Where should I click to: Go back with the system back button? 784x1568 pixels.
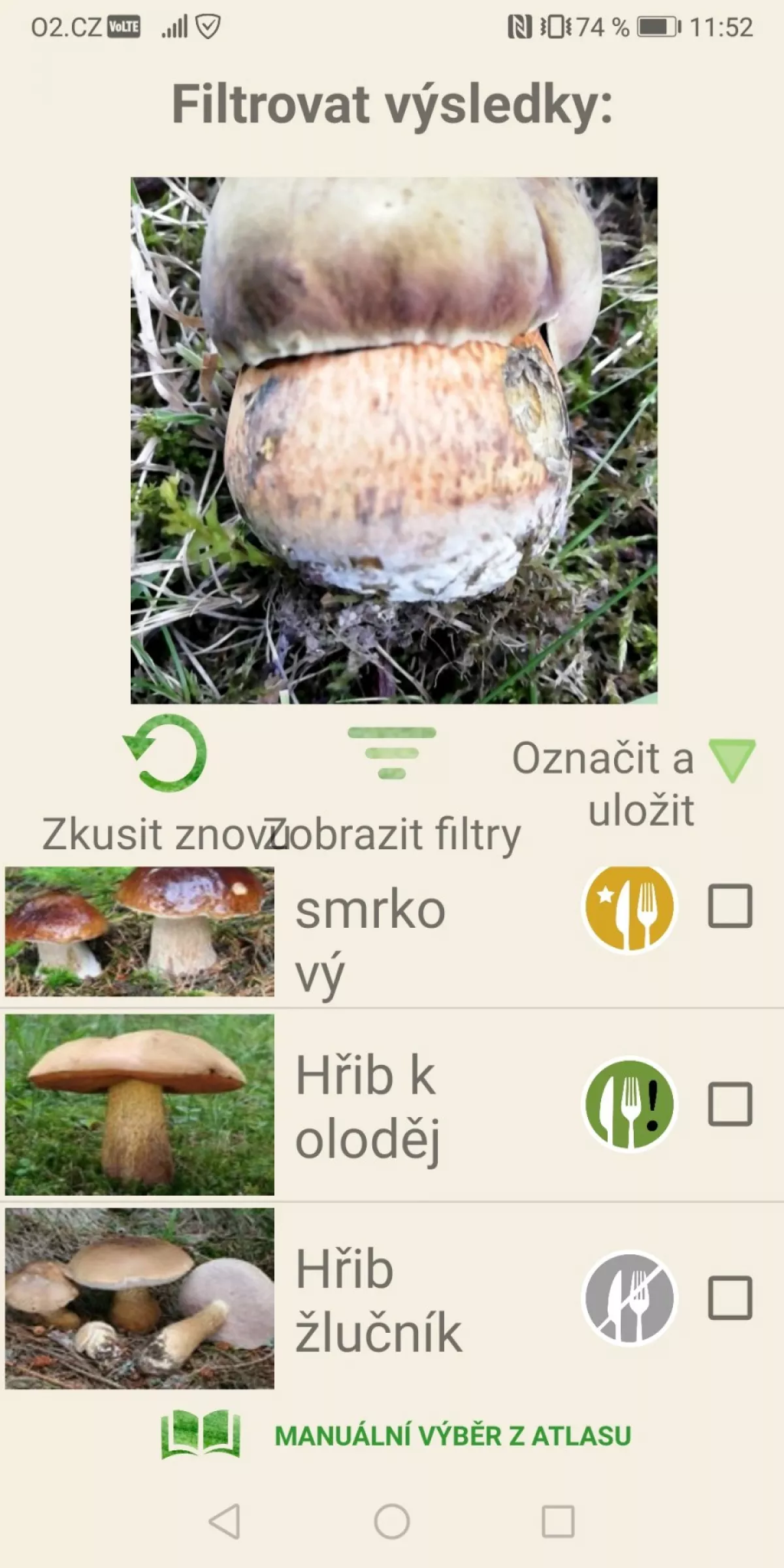coord(225,1521)
